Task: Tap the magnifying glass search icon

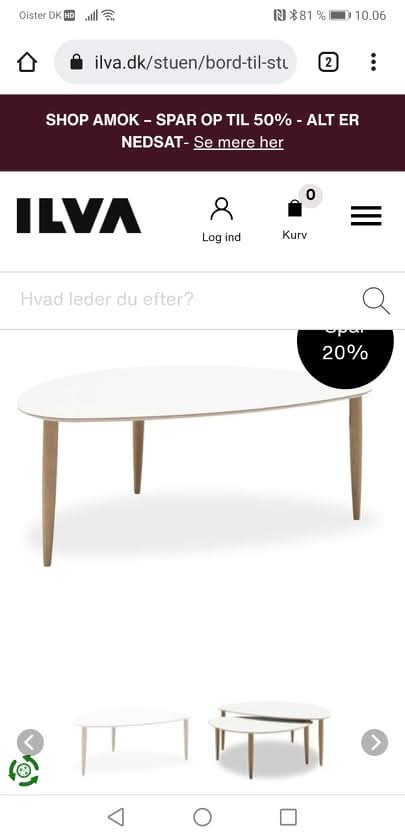Action: pyautogui.click(x=376, y=301)
